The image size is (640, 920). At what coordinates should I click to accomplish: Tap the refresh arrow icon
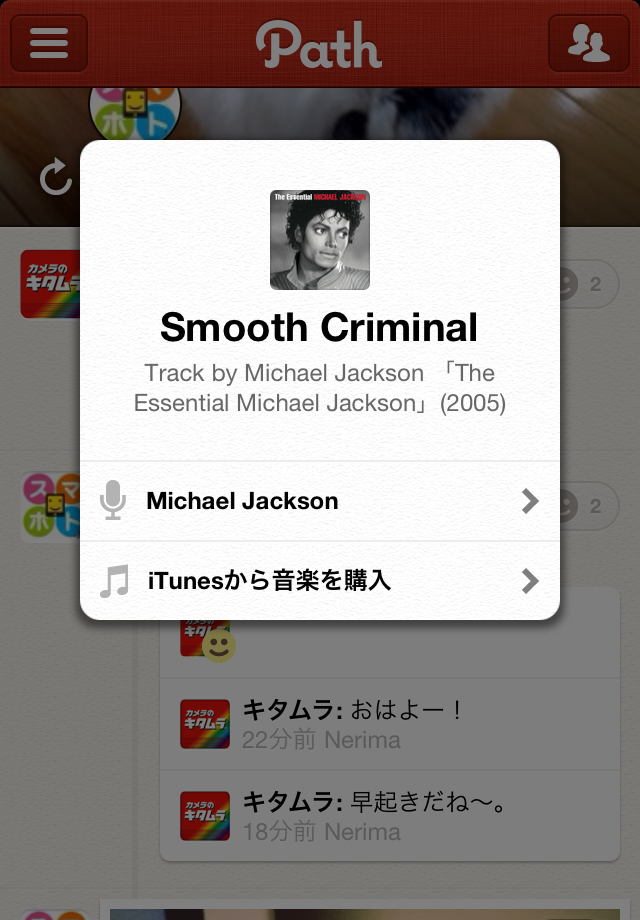point(56,178)
